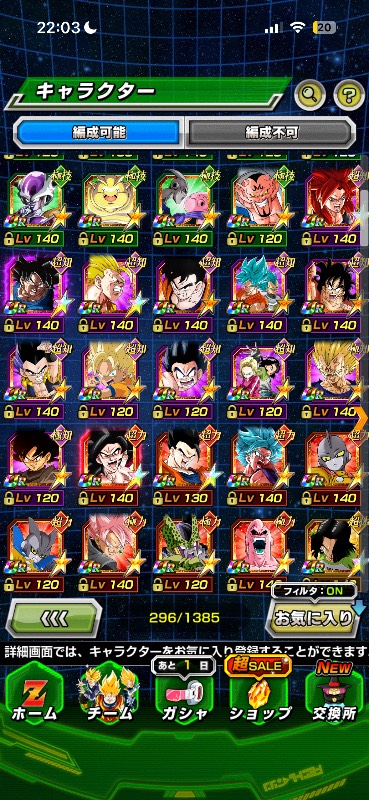Viewport: 369px width, 800px height.
Task: Open the チーム menu
Action: tap(109, 694)
